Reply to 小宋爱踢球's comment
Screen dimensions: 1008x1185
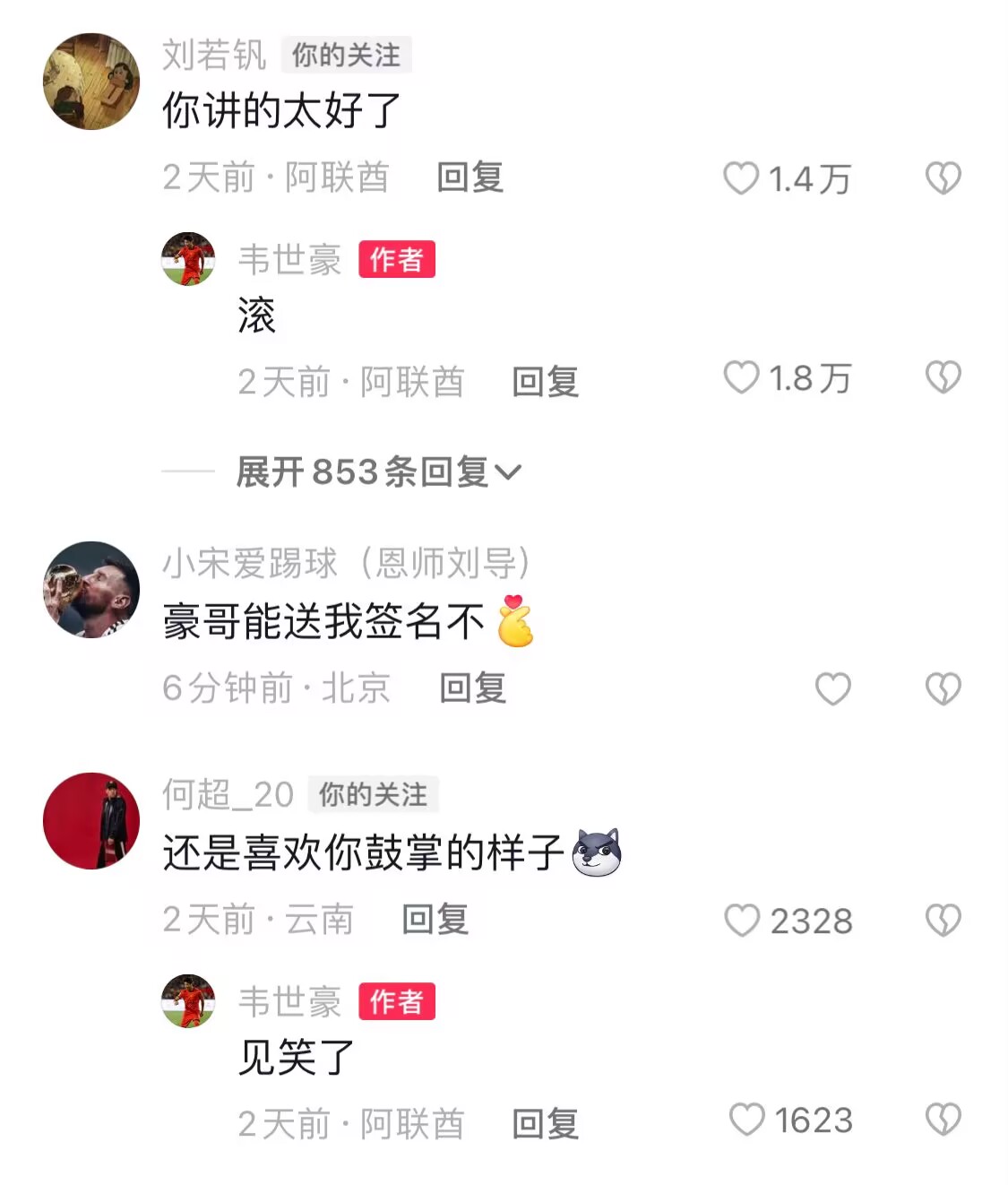pyautogui.click(x=472, y=688)
